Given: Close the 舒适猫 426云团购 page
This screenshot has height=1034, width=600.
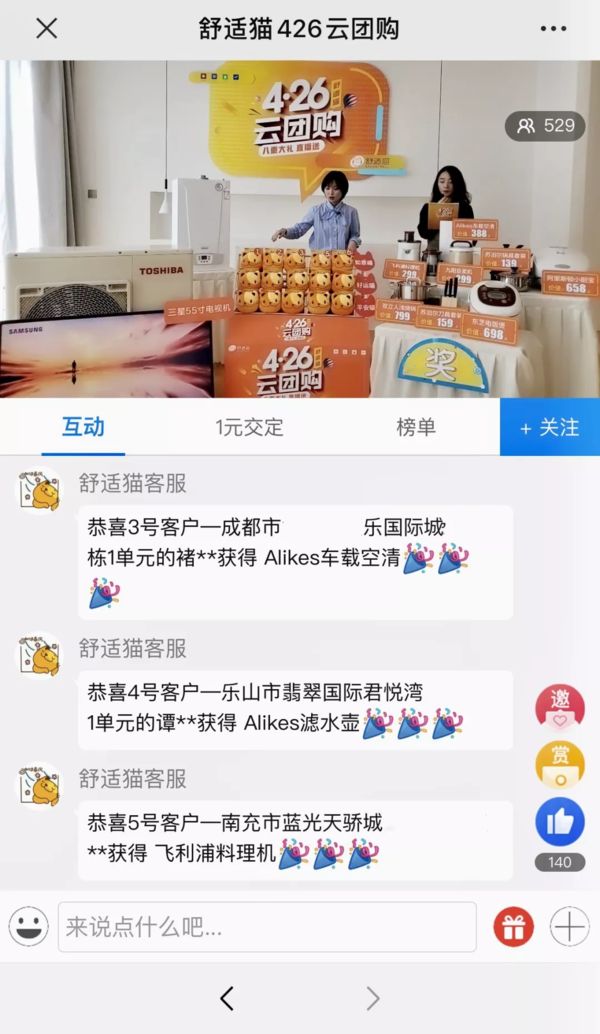Looking at the screenshot, I should 46,28.
